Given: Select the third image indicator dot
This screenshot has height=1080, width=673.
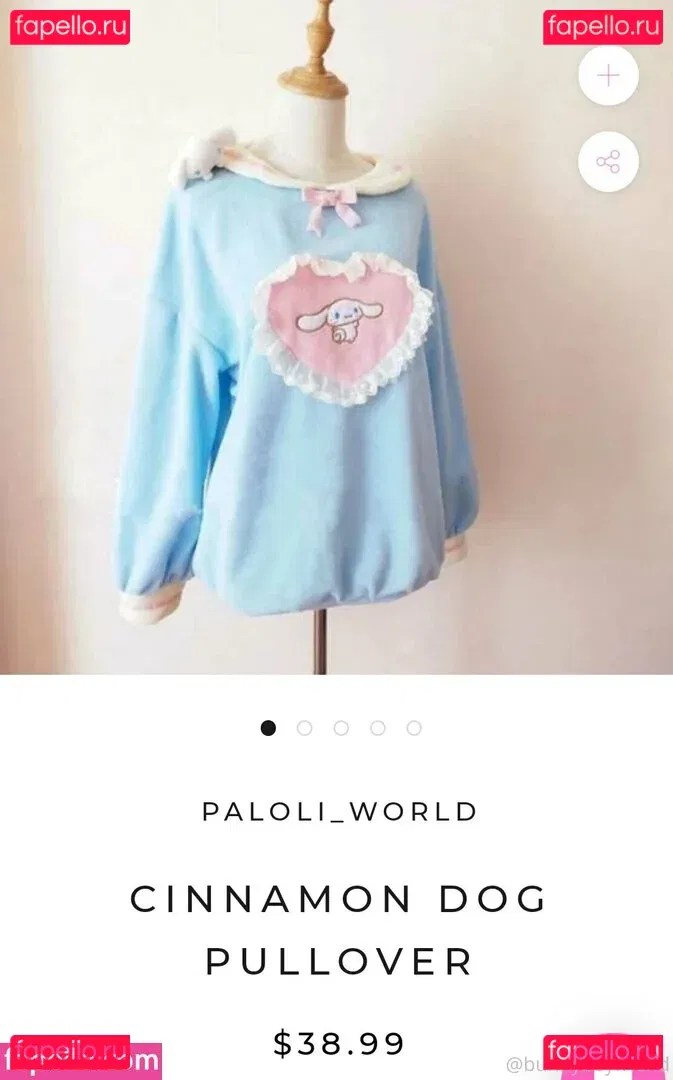Looking at the screenshot, I should click(341, 728).
